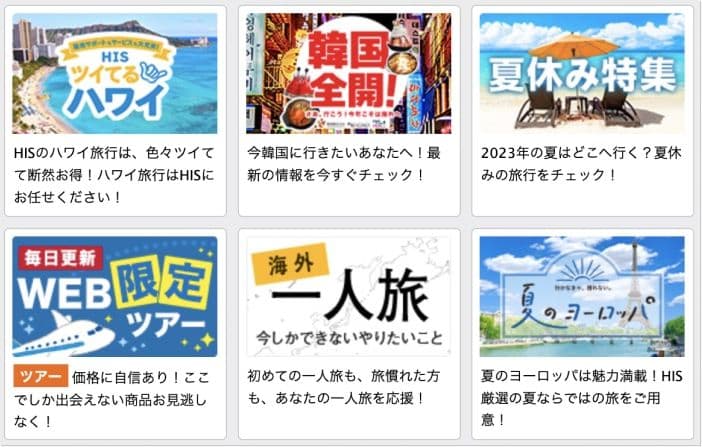Open the WEB限定ツアー daily update card
The height and width of the screenshot is (447, 702).
point(115,296)
